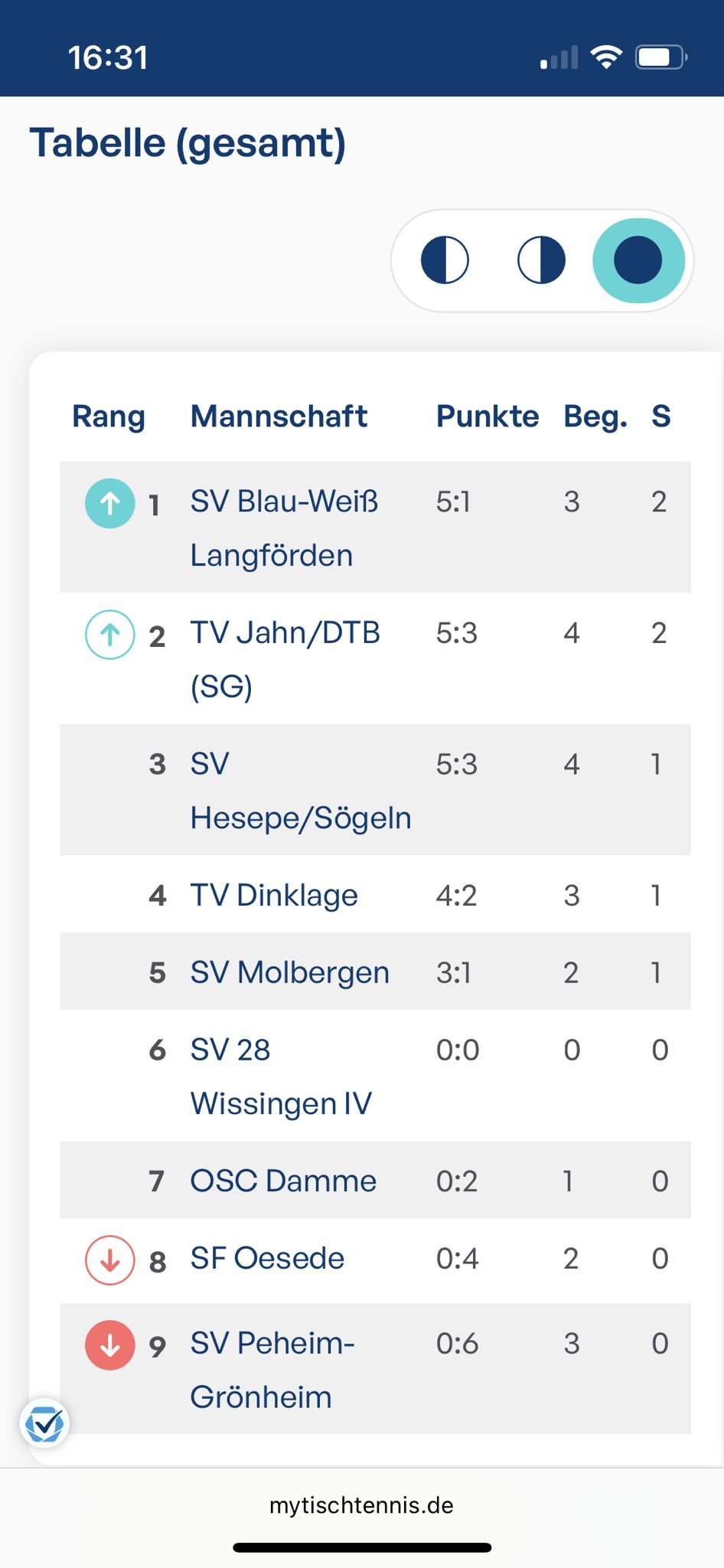Select the full-season table view
724x1568 pixels.
pyautogui.click(x=638, y=260)
